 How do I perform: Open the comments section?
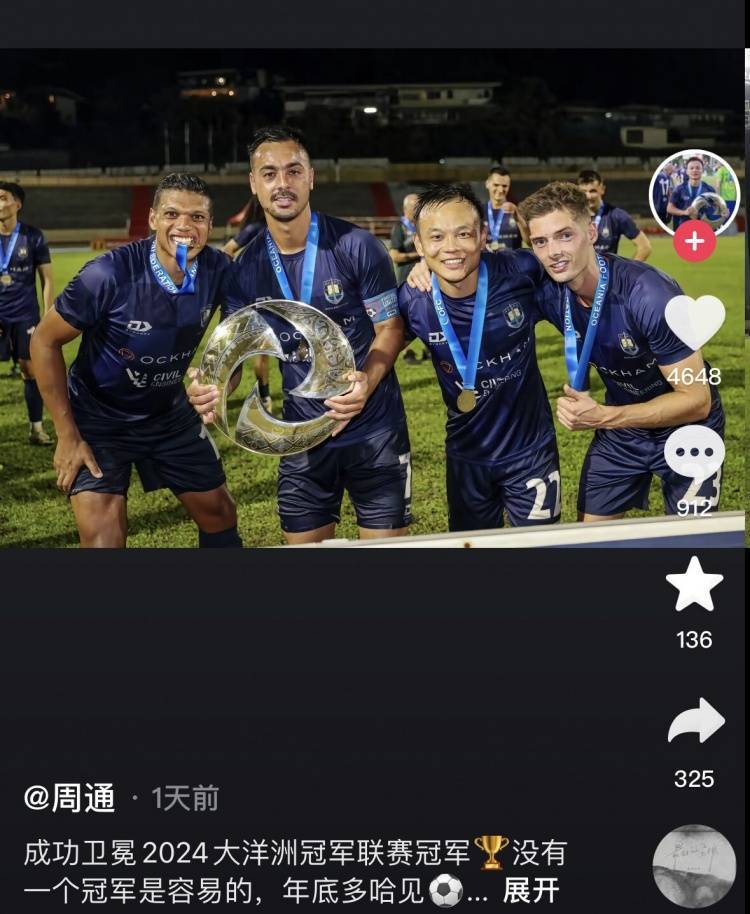(695, 455)
